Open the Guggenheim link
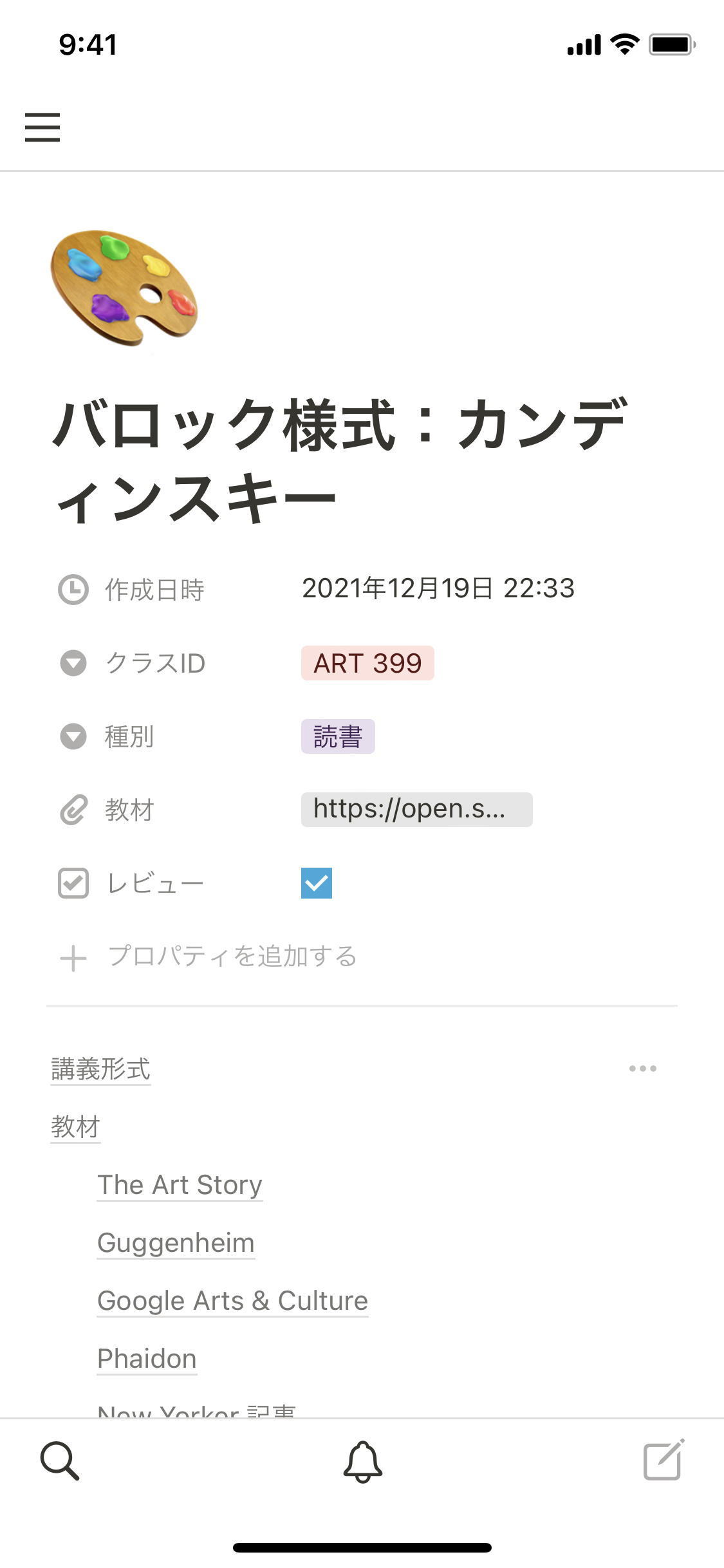The height and width of the screenshot is (1568, 724). pyautogui.click(x=176, y=1243)
